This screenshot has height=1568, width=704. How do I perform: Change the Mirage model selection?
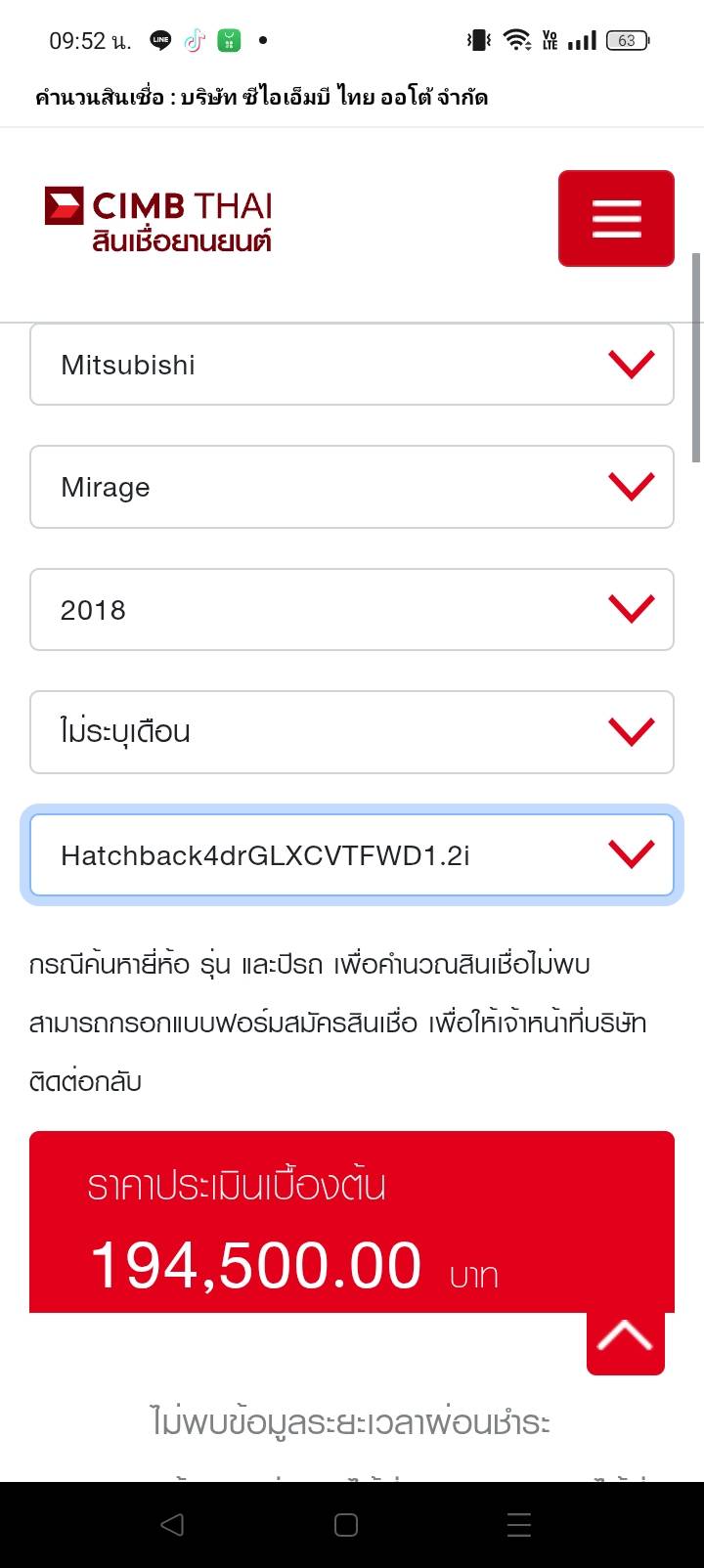pyautogui.click(x=352, y=487)
